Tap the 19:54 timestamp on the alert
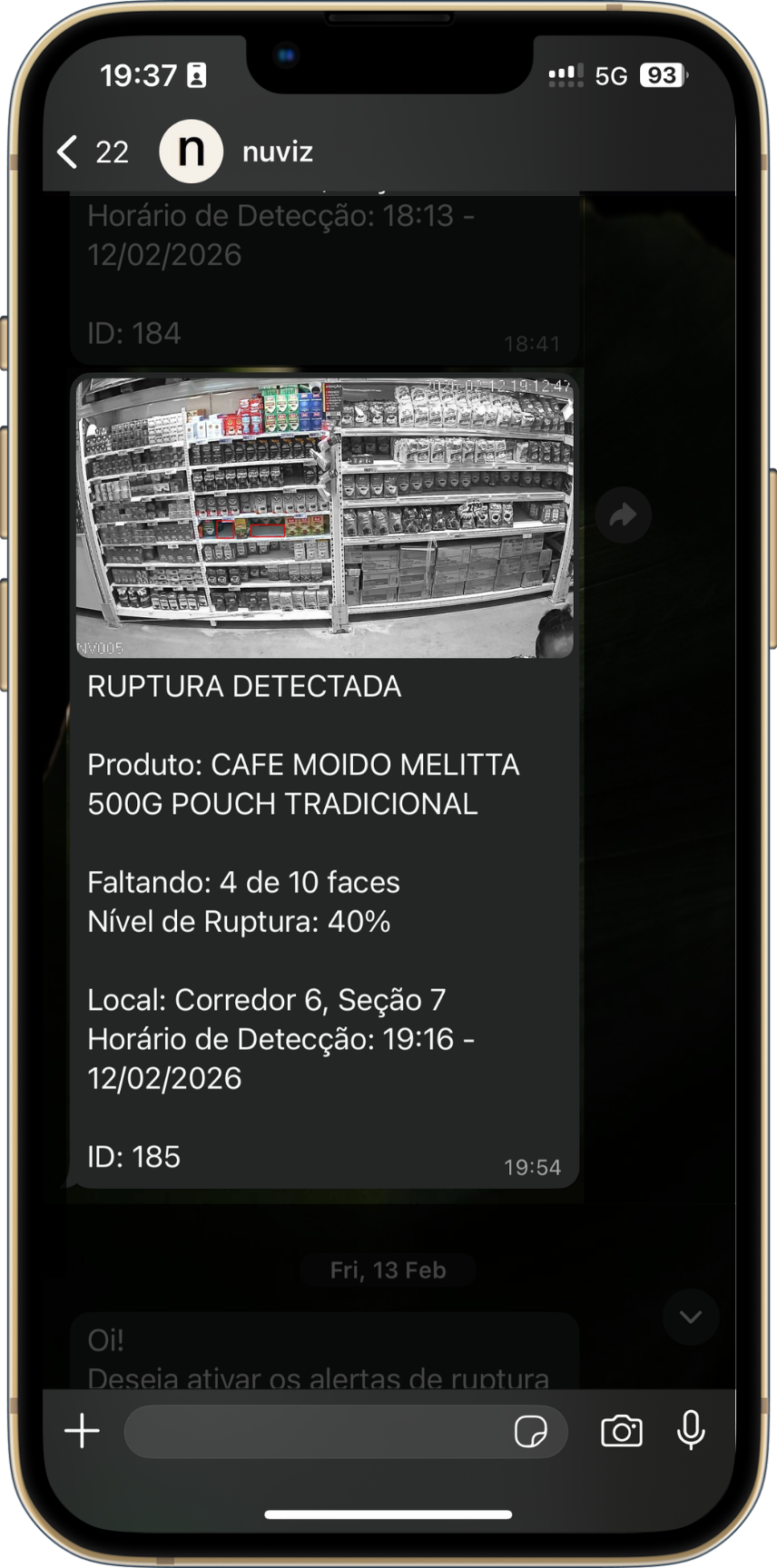This screenshot has width=777, height=1568. point(534,1167)
